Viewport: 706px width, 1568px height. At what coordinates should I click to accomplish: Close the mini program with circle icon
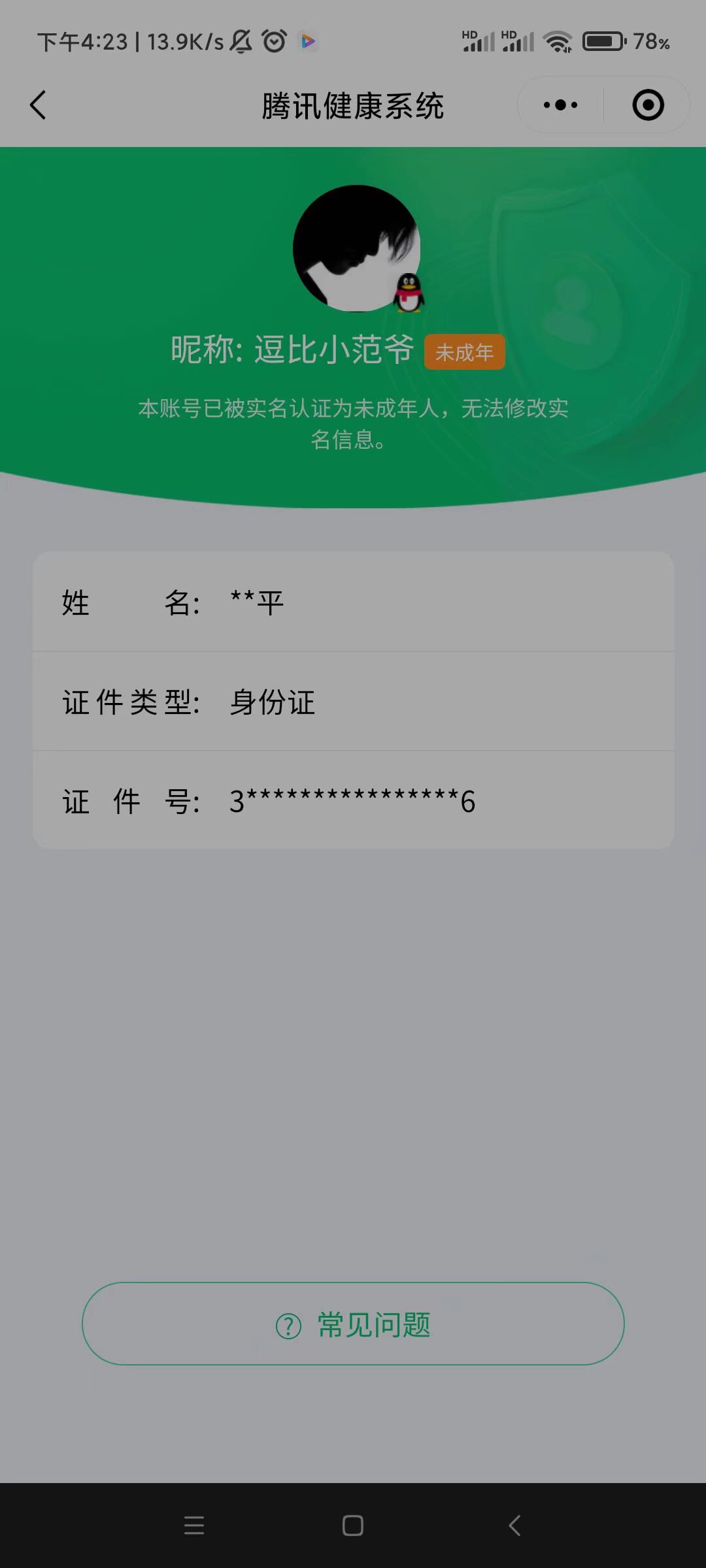click(648, 105)
